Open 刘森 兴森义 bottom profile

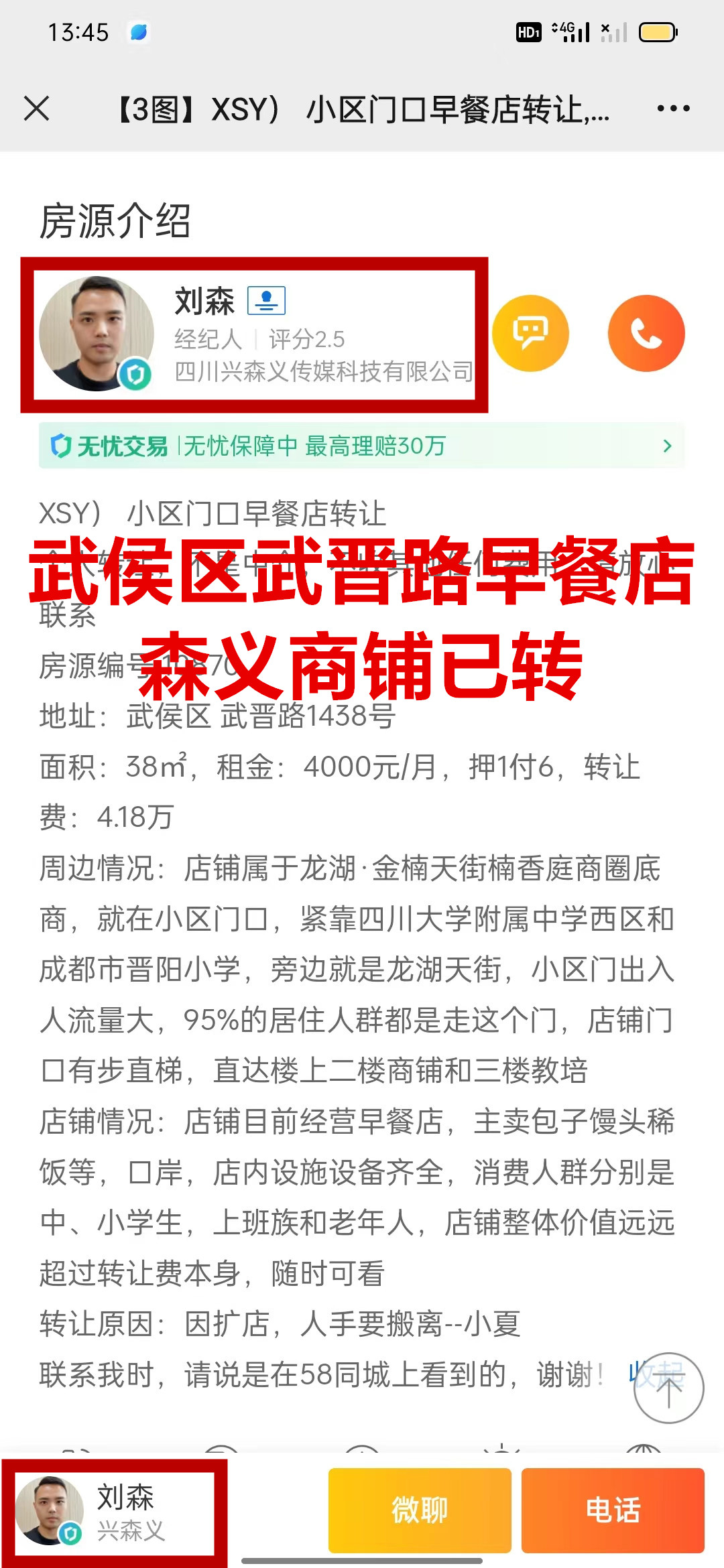pos(114,1513)
